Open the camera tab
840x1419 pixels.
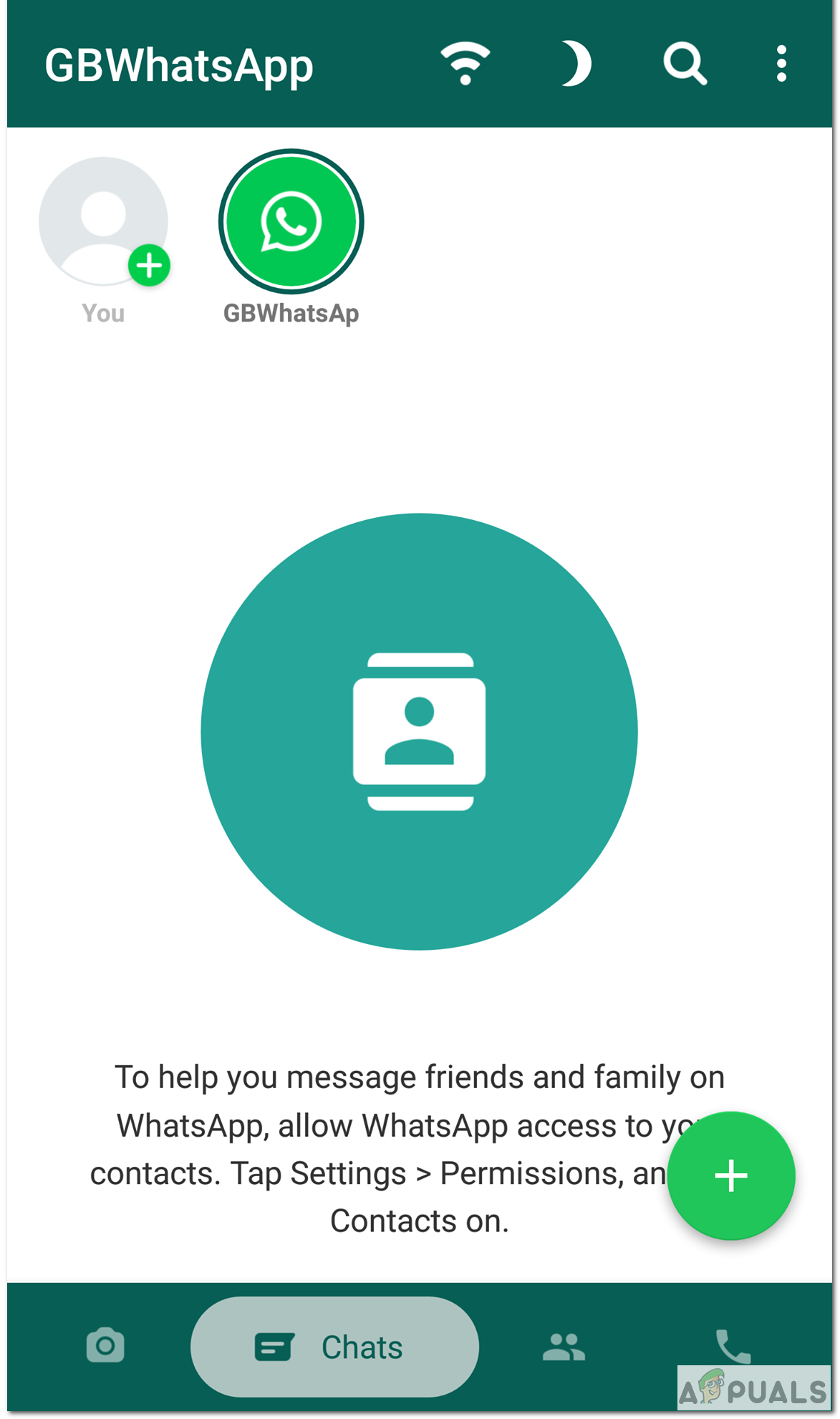click(x=105, y=1346)
